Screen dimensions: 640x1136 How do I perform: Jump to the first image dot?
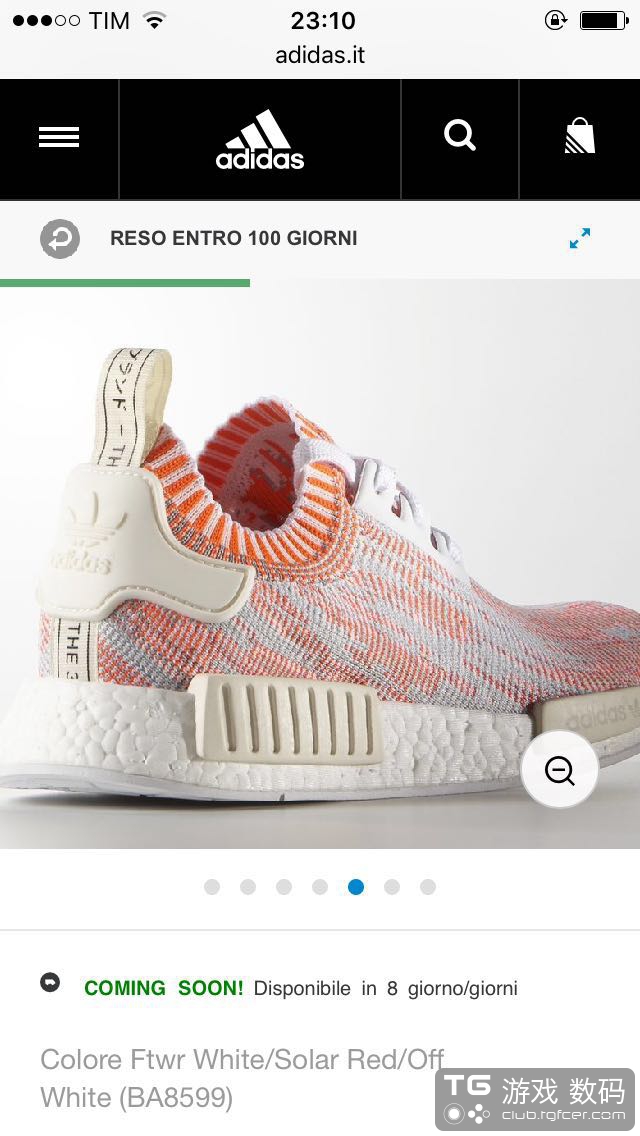point(212,887)
